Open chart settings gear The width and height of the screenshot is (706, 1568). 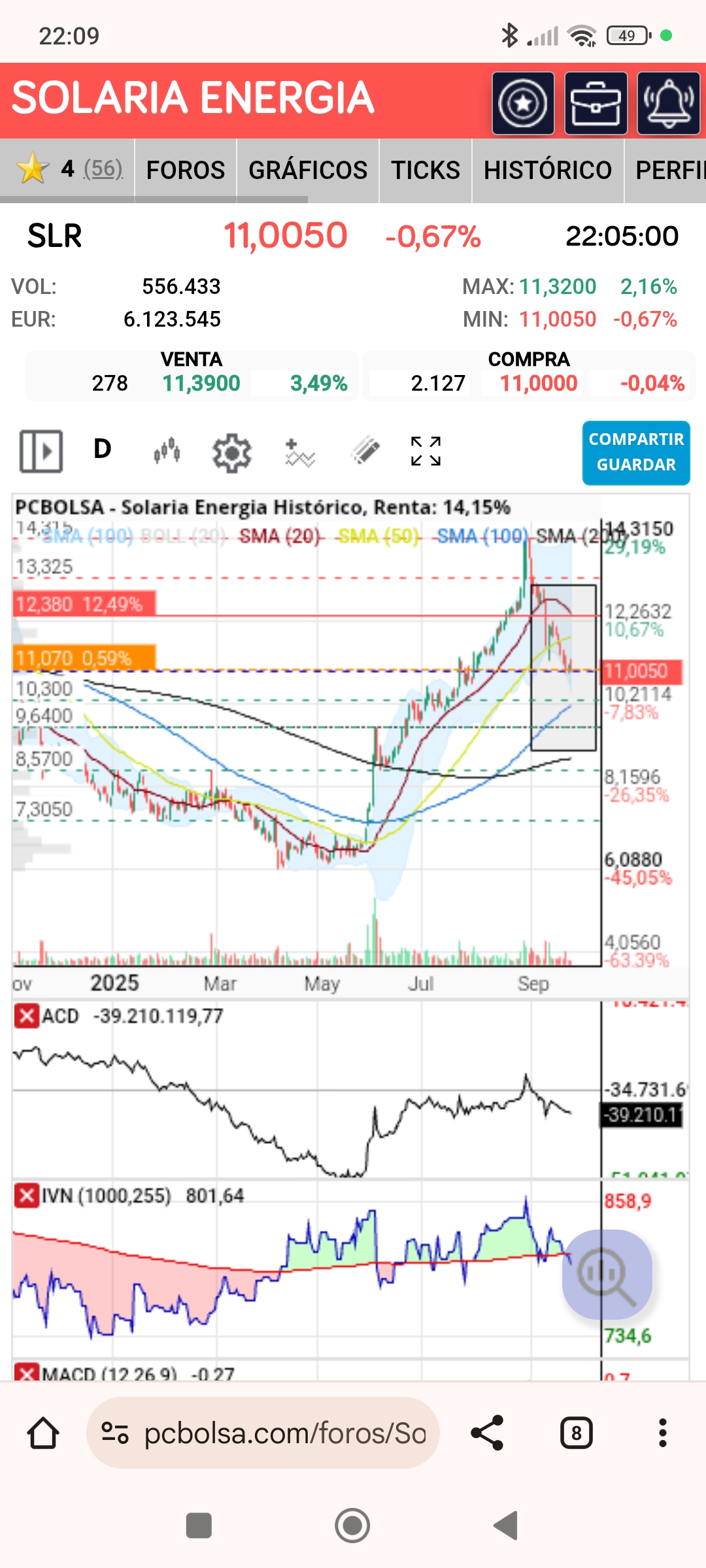[232, 452]
